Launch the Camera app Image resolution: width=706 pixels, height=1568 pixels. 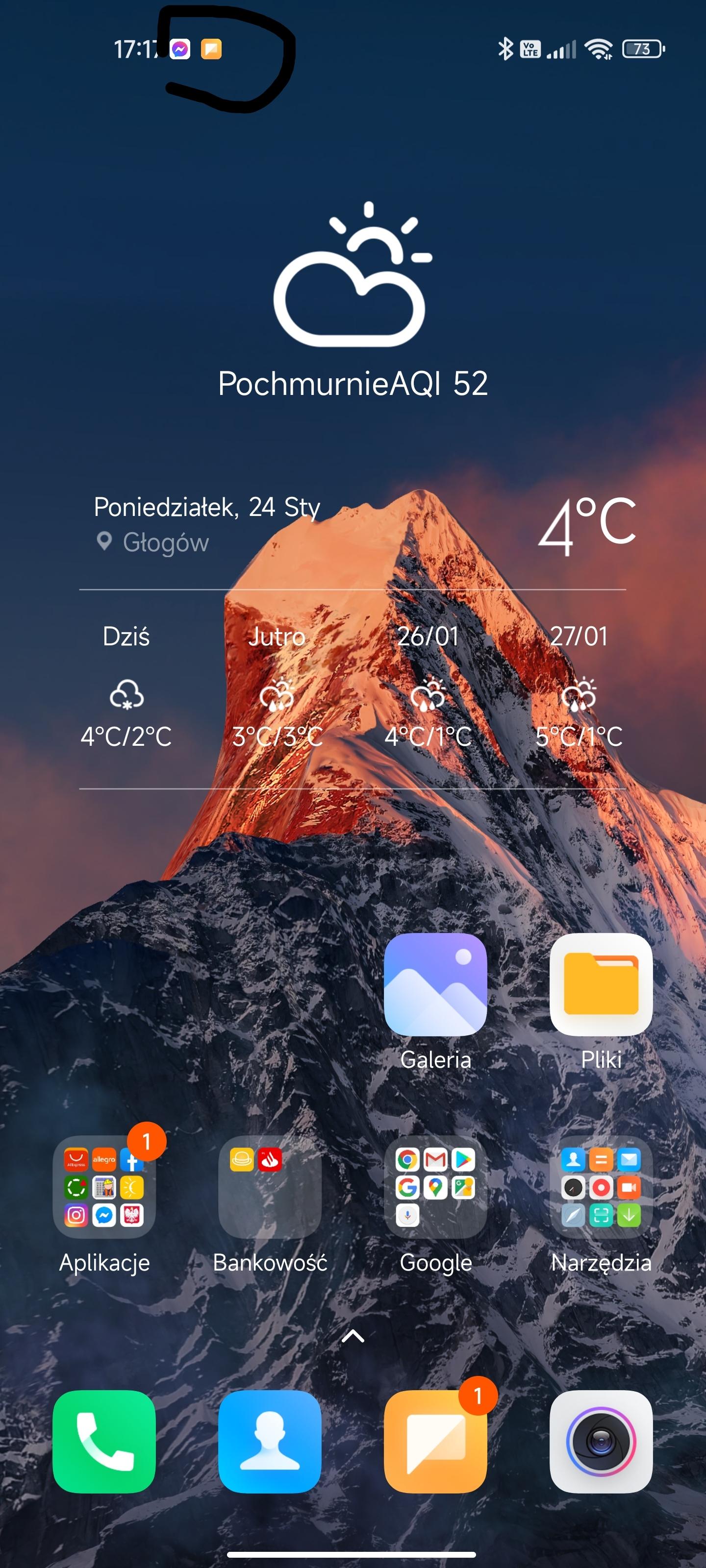pyautogui.click(x=601, y=1442)
